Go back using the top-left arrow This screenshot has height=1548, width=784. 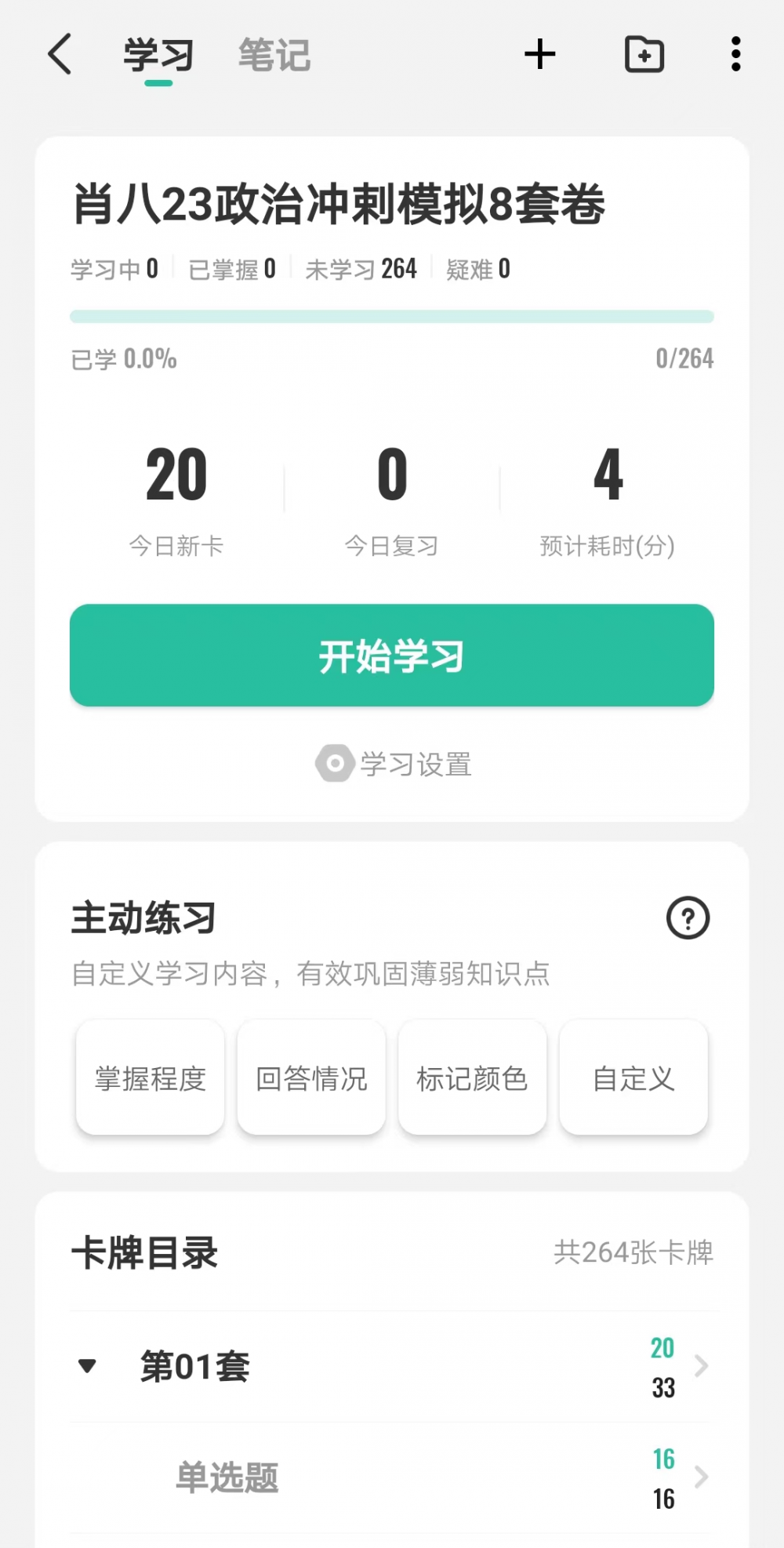point(60,54)
